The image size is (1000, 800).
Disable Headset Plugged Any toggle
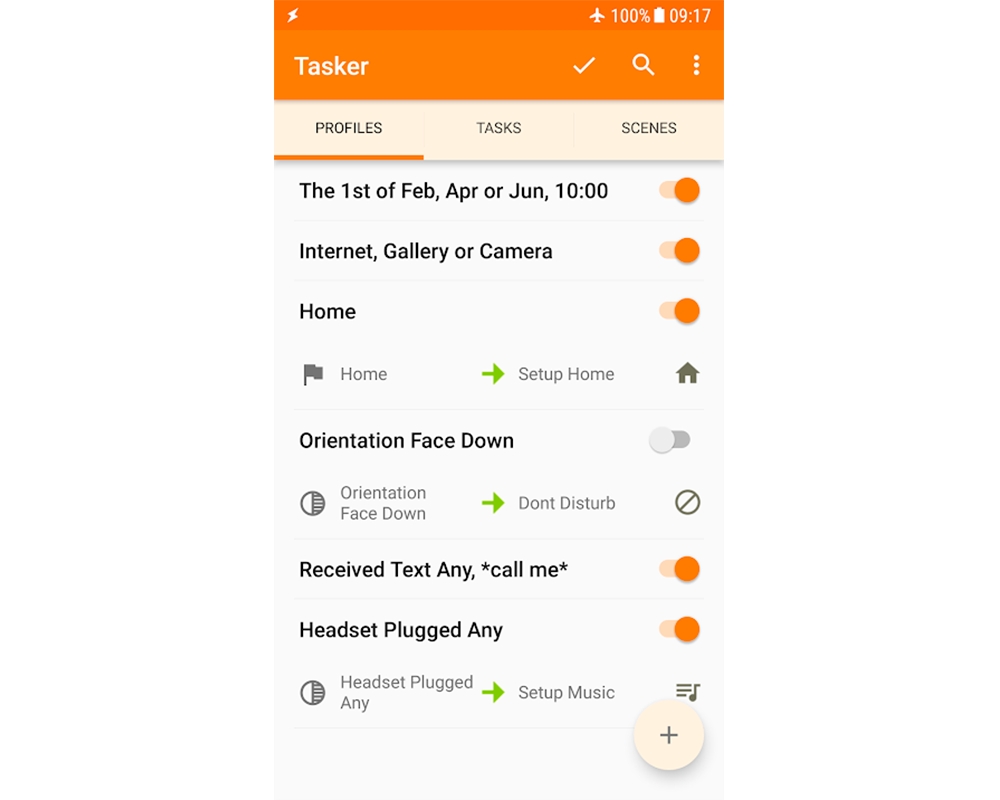tap(680, 630)
